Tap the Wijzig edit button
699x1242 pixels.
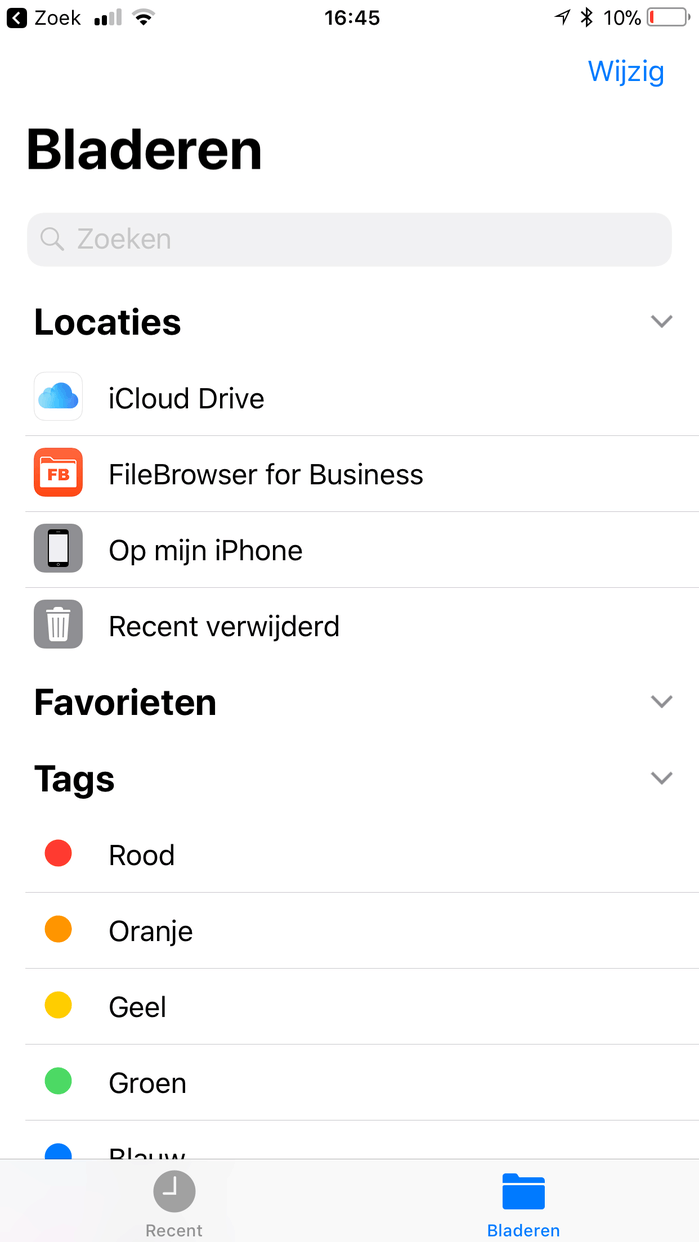coord(626,72)
